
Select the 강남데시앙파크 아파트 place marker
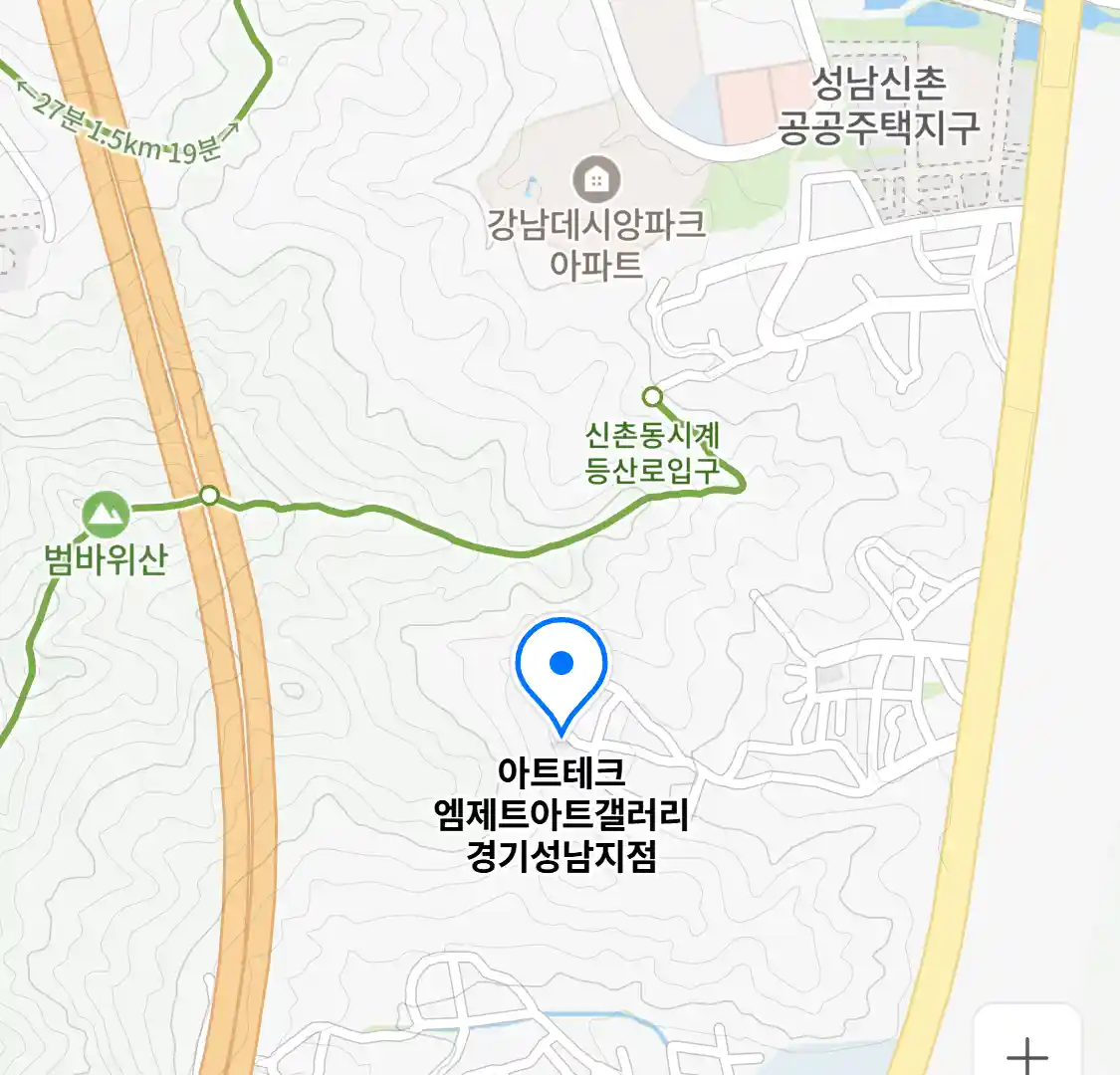pyautogui.click(x=595, y=180)
